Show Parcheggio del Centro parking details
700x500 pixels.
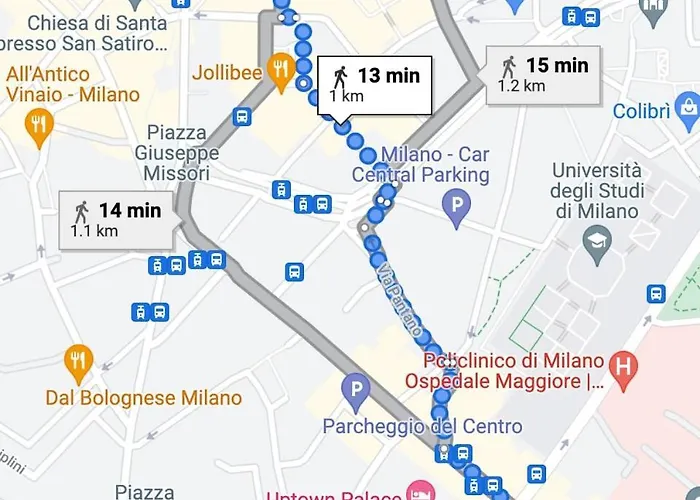[356, 388]
